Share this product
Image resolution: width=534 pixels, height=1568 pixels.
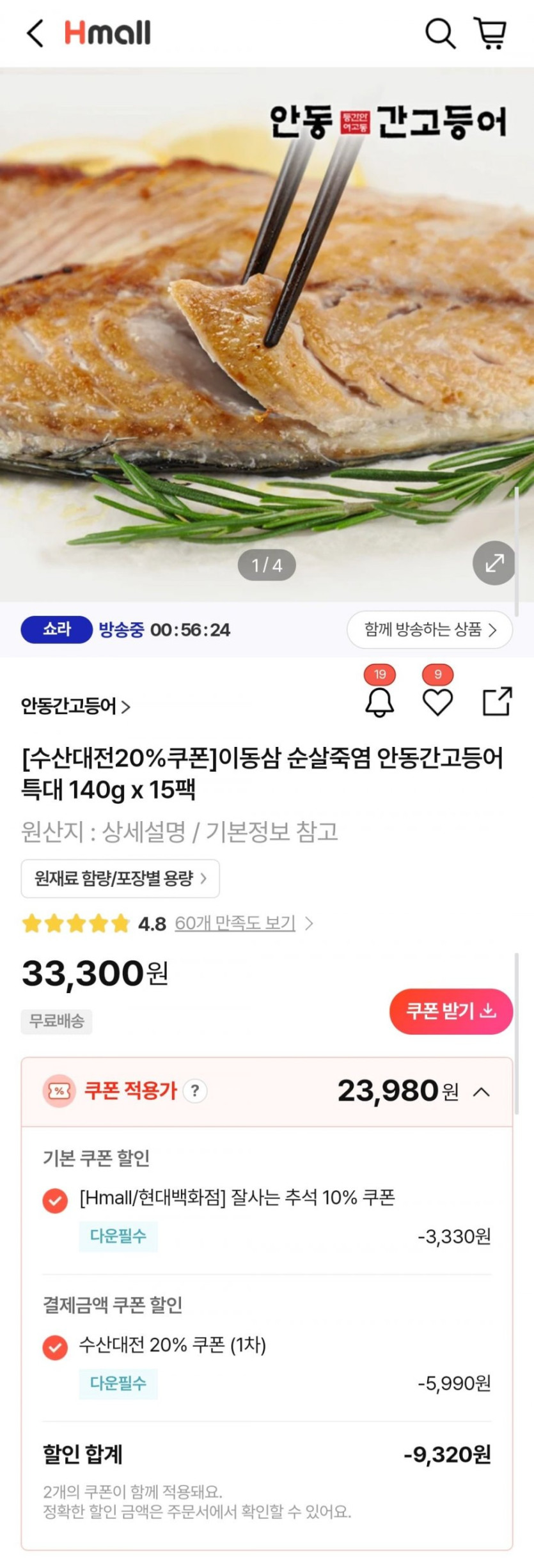(497, 702)
